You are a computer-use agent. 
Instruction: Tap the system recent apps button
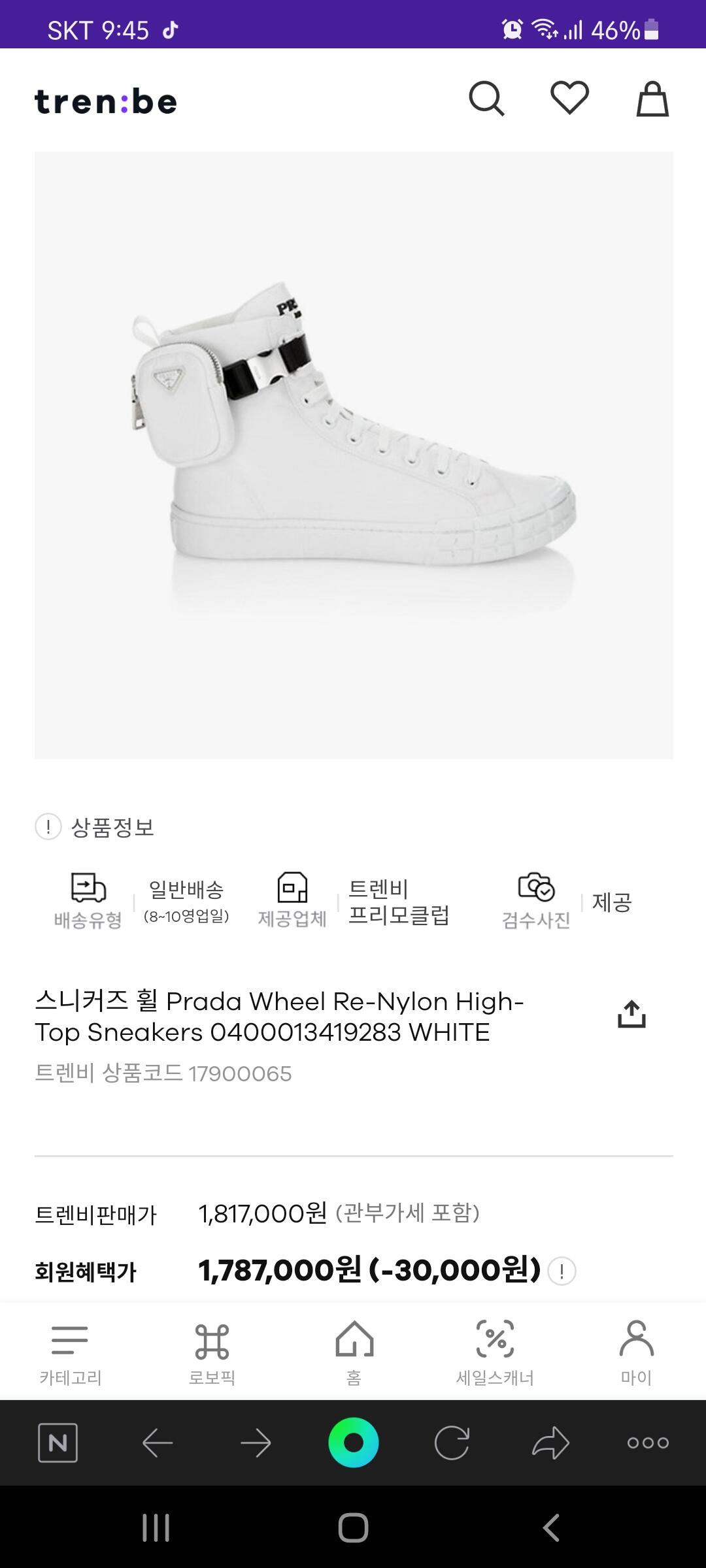pyautogui.click(x=156, y=1528)
